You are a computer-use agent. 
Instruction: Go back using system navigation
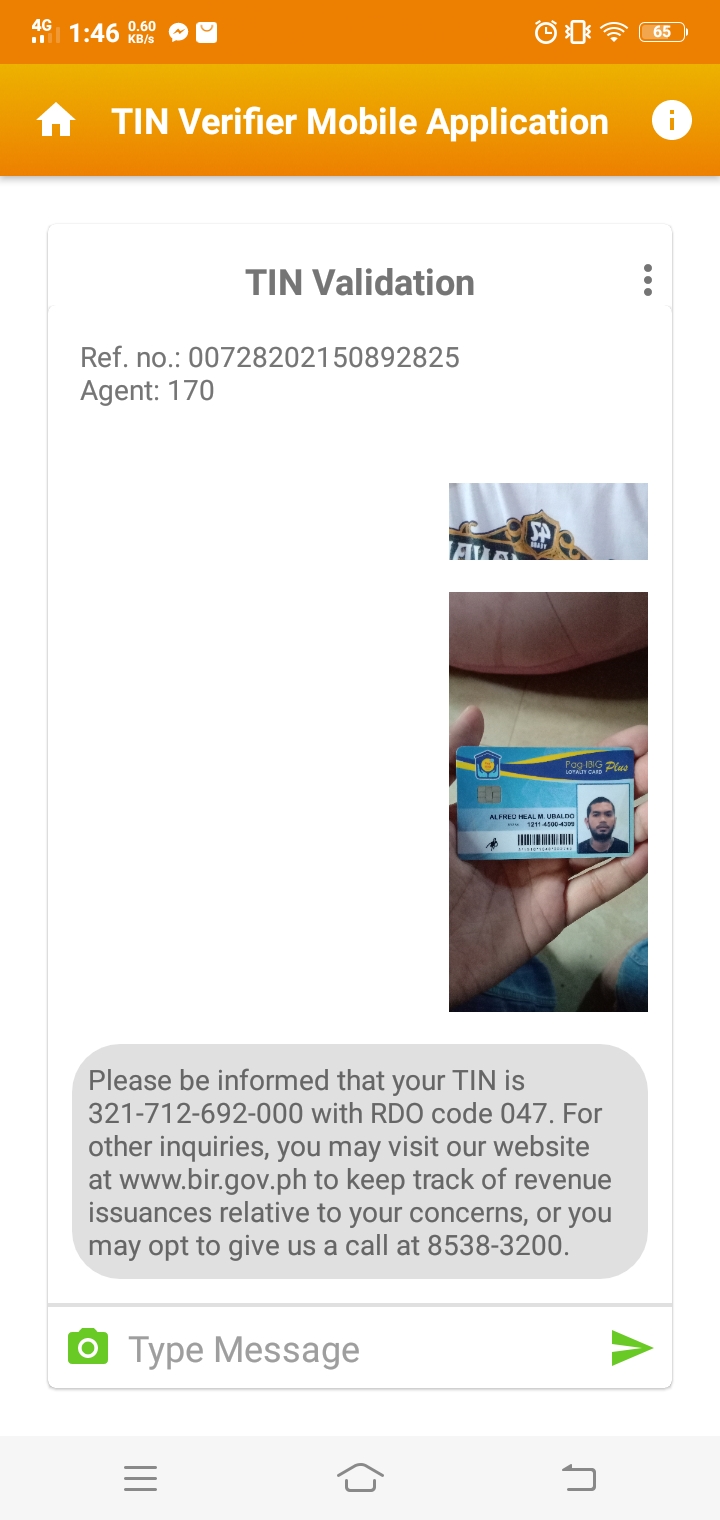coord(579,1477)
